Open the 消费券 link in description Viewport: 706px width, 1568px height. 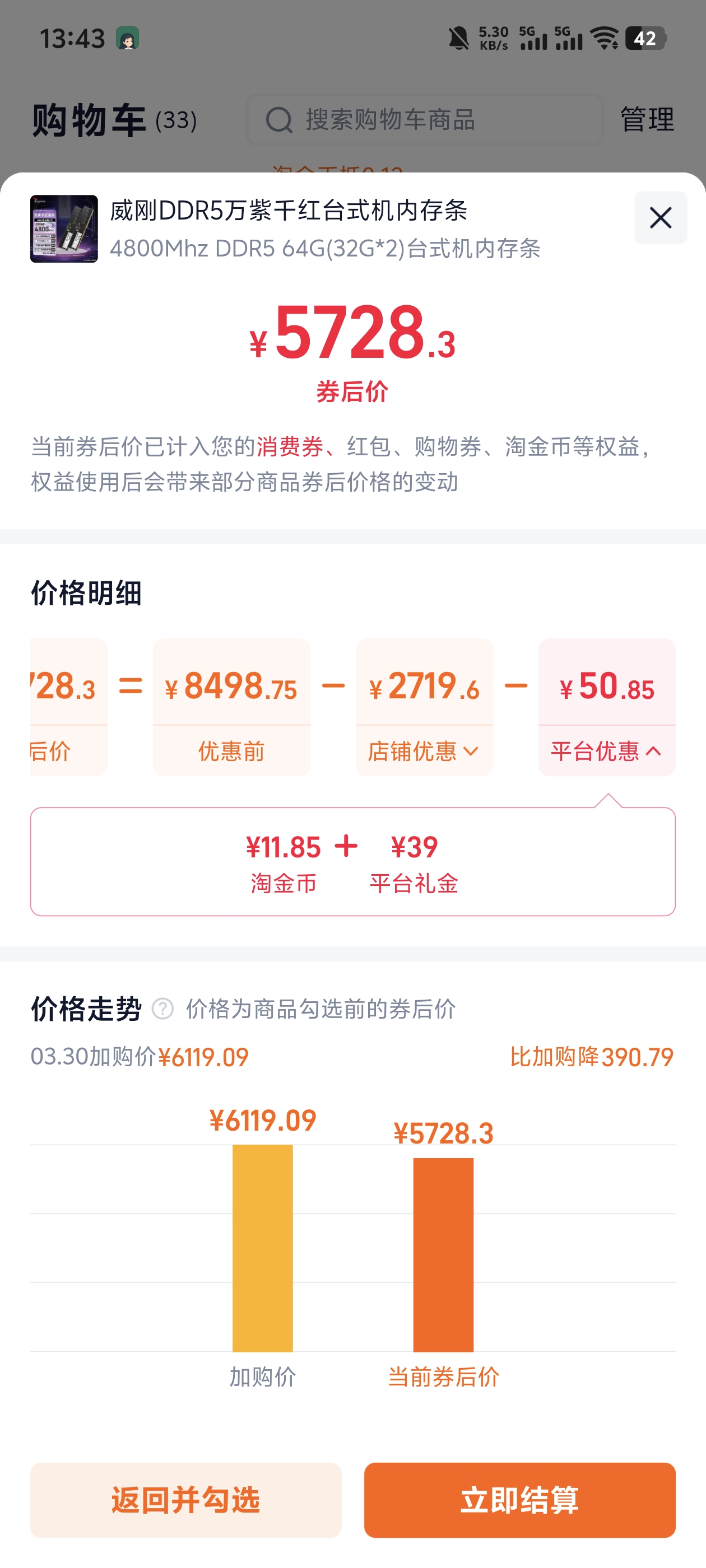point(289,447)
